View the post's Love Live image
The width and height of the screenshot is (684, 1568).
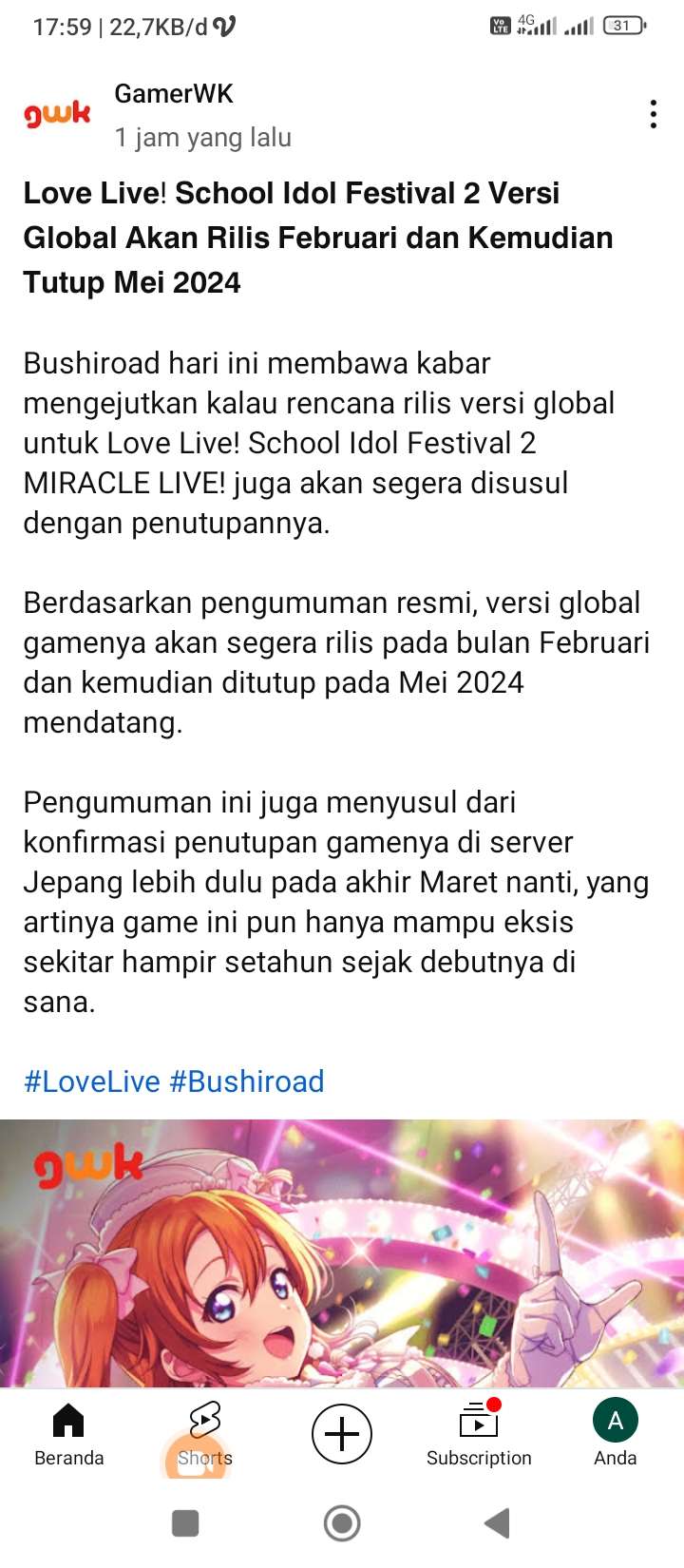coord(342,1254)
